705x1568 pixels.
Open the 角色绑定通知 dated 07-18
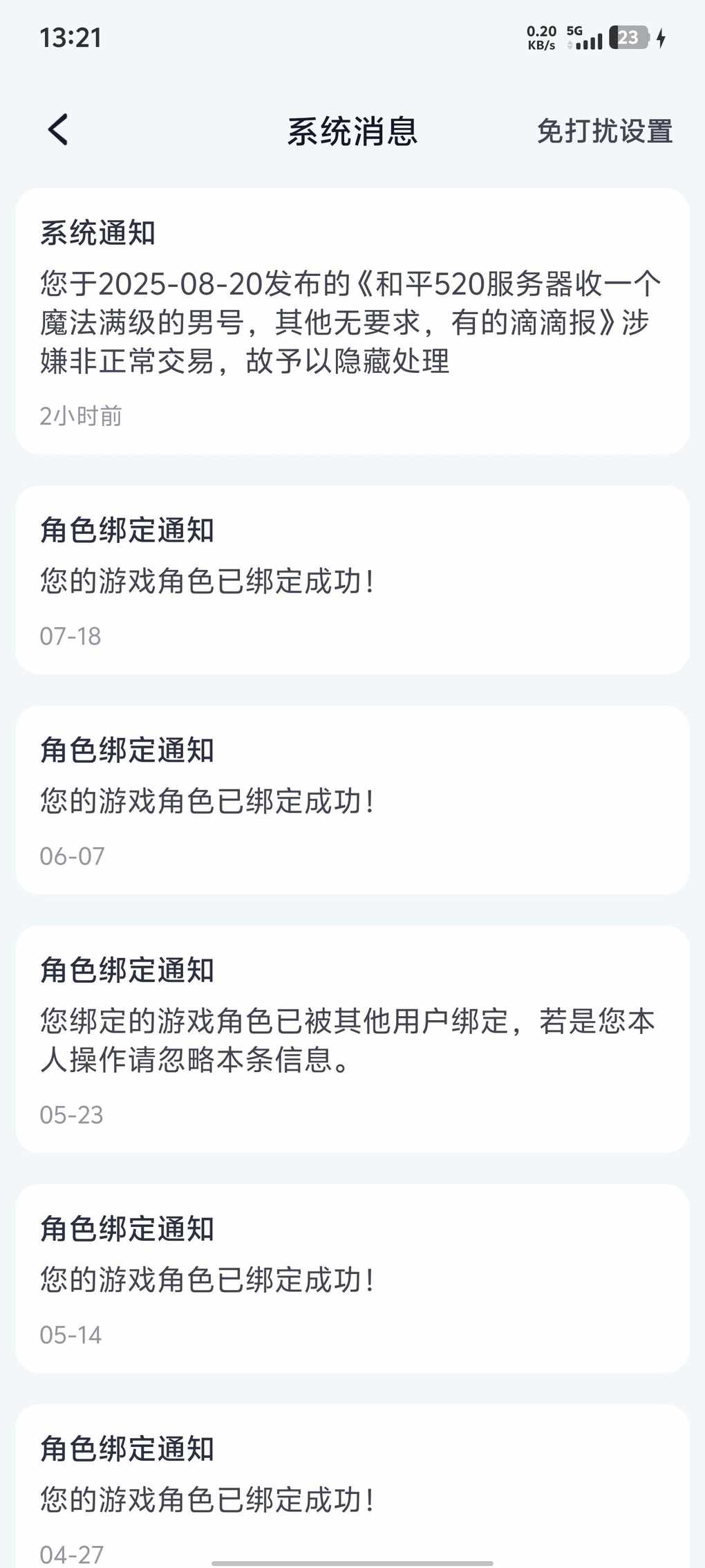coord(352,580)
